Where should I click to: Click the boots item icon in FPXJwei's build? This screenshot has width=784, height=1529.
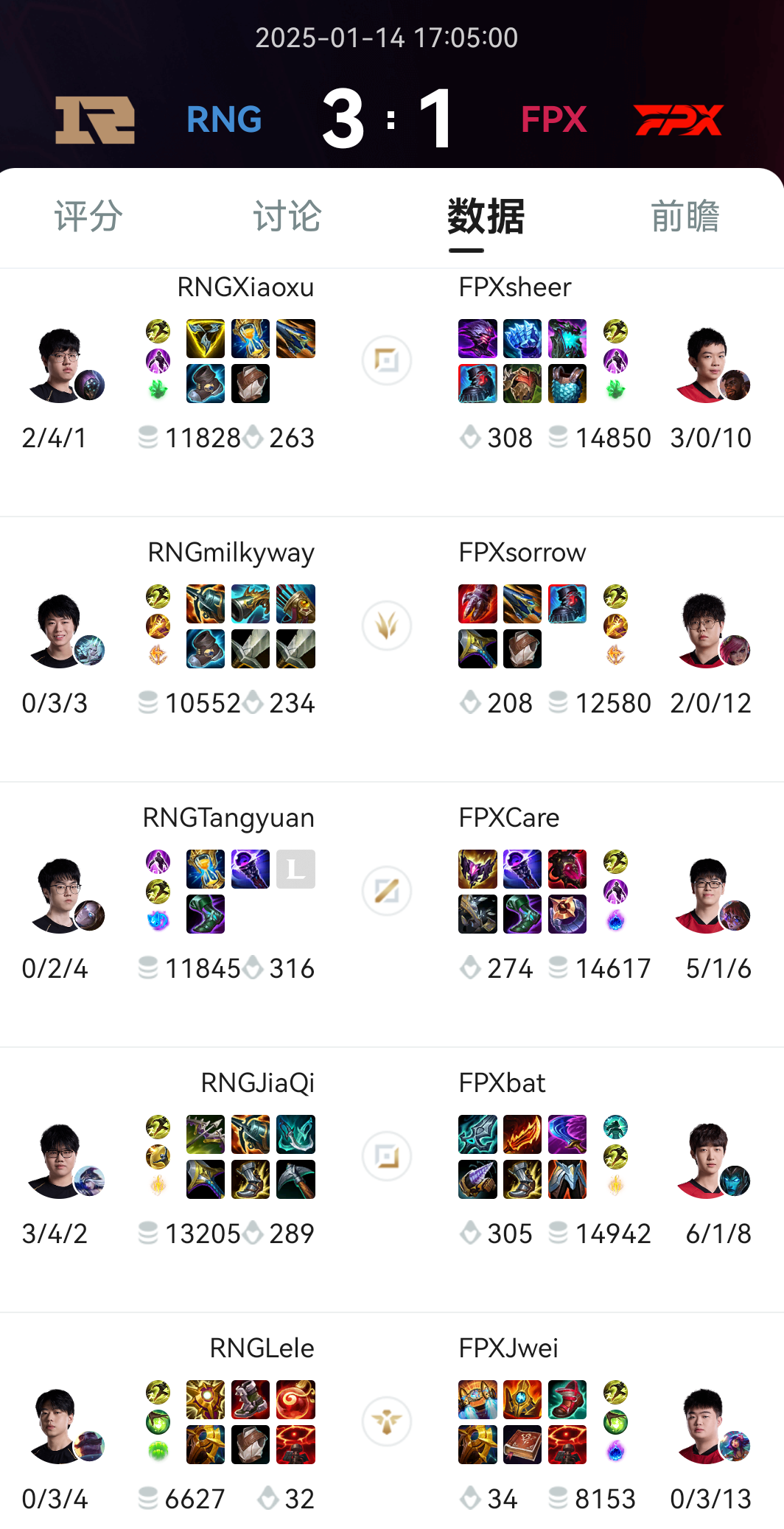click(x=567, y=1399)
